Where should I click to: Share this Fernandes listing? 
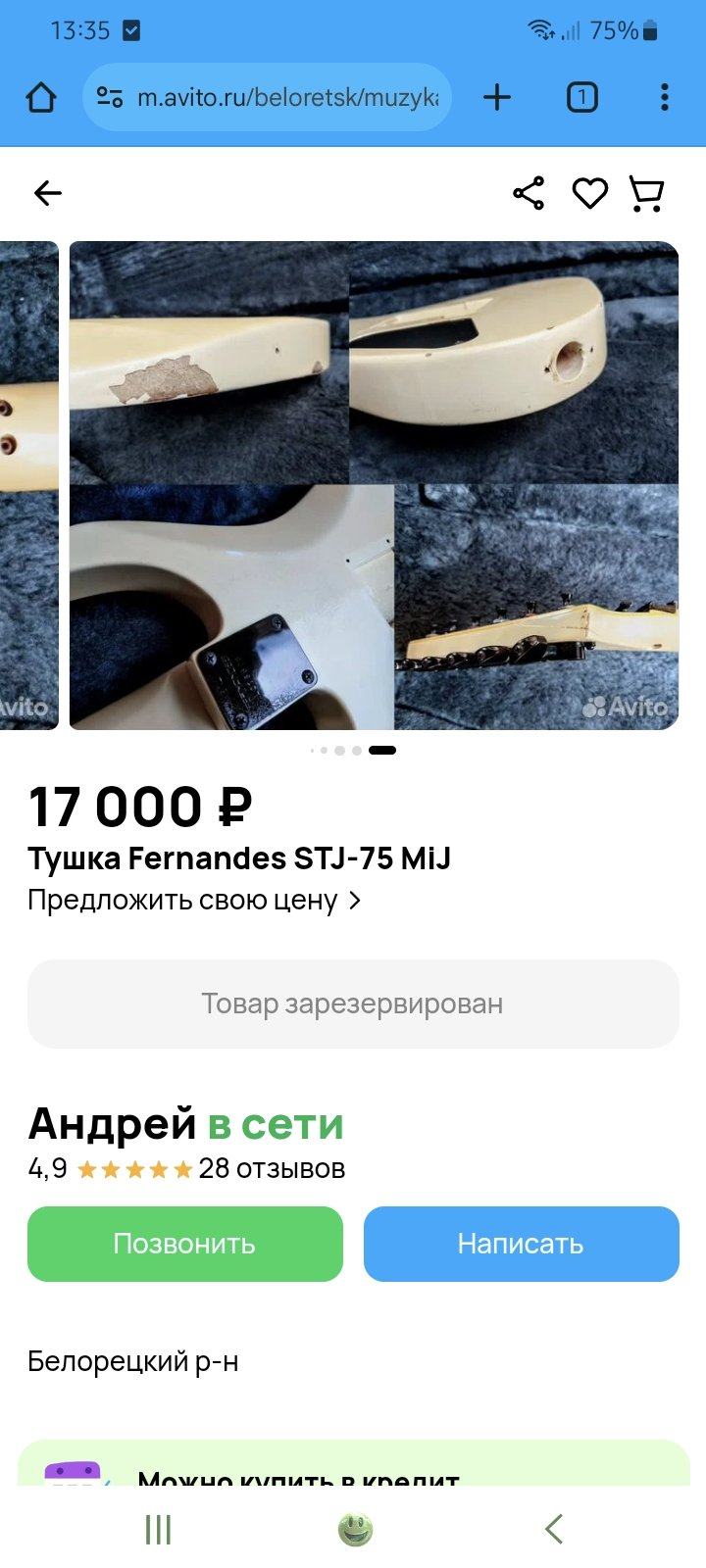coord(529,193)
